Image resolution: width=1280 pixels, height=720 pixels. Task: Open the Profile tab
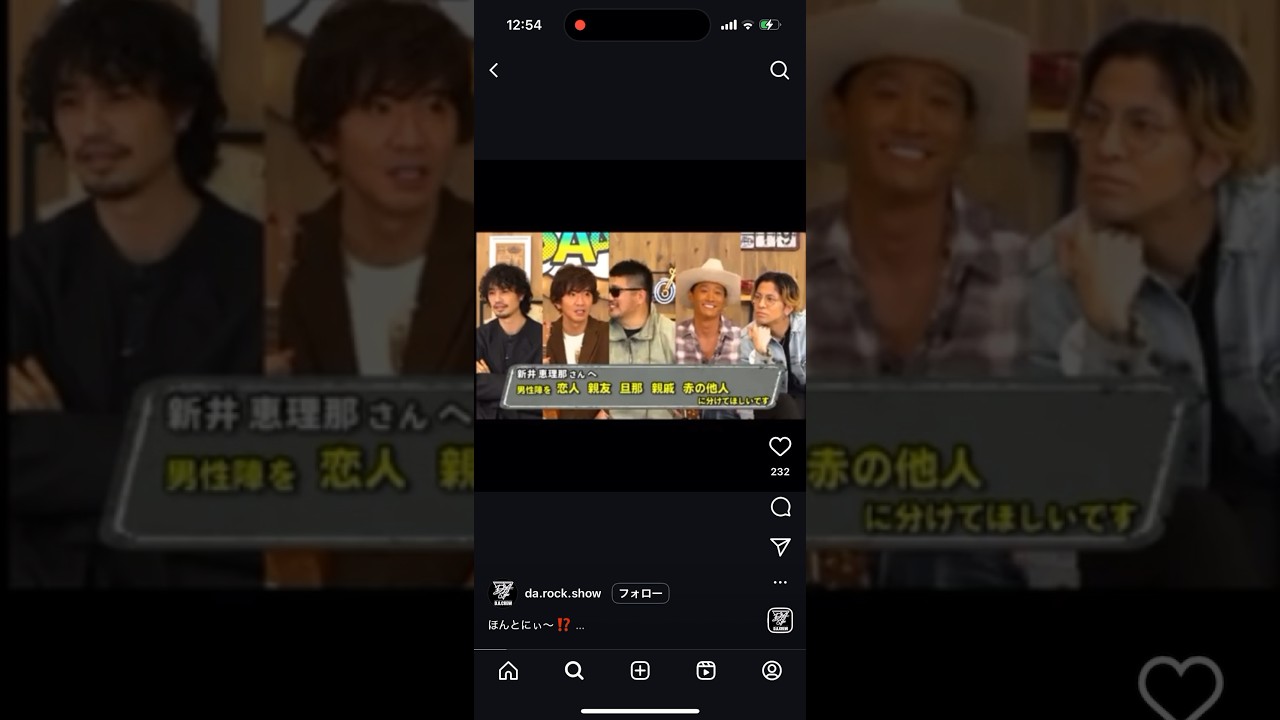click(772, 671)
